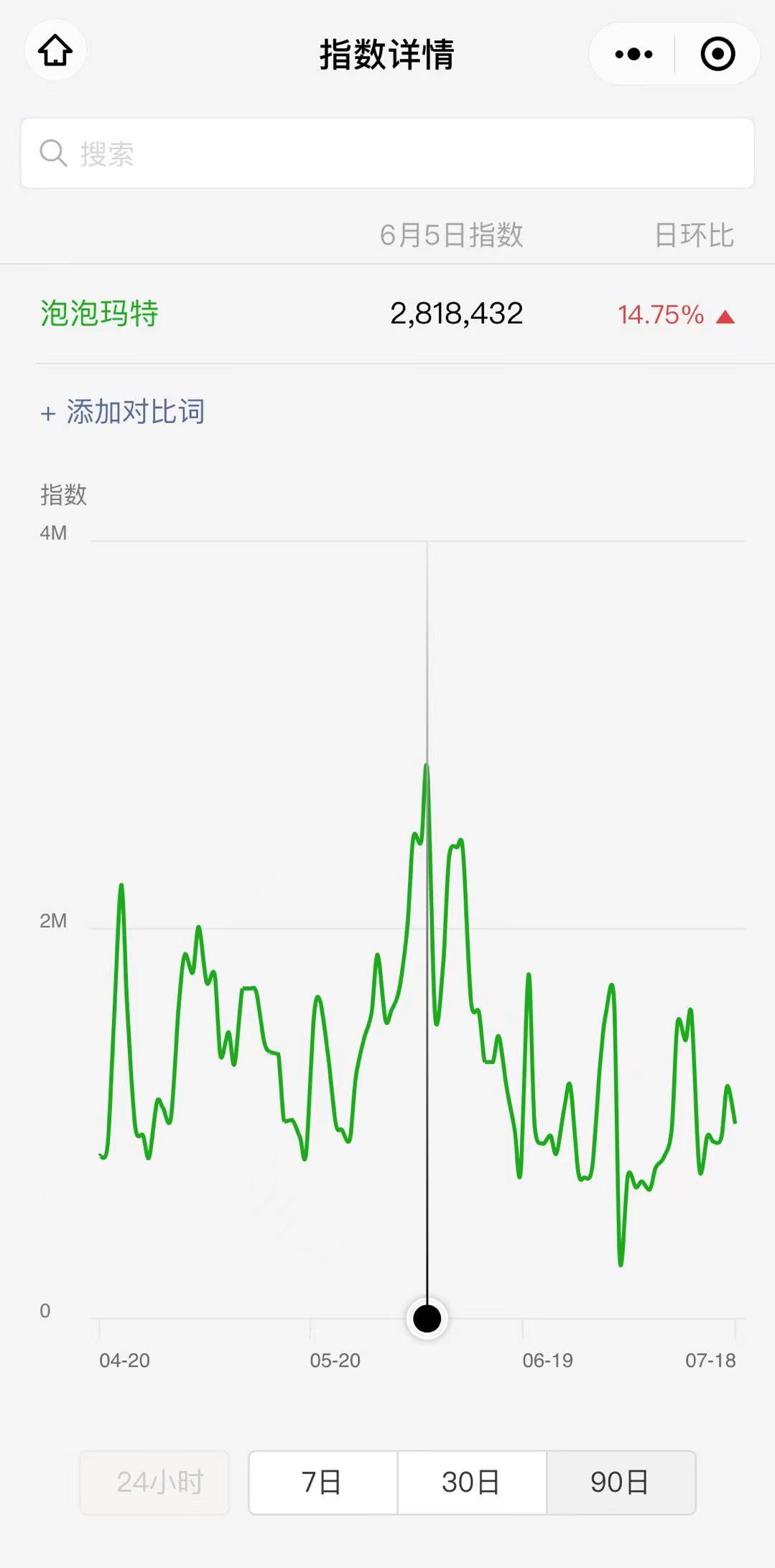
Task: Tap the 搜索 search field
Action: click(387, 153)
